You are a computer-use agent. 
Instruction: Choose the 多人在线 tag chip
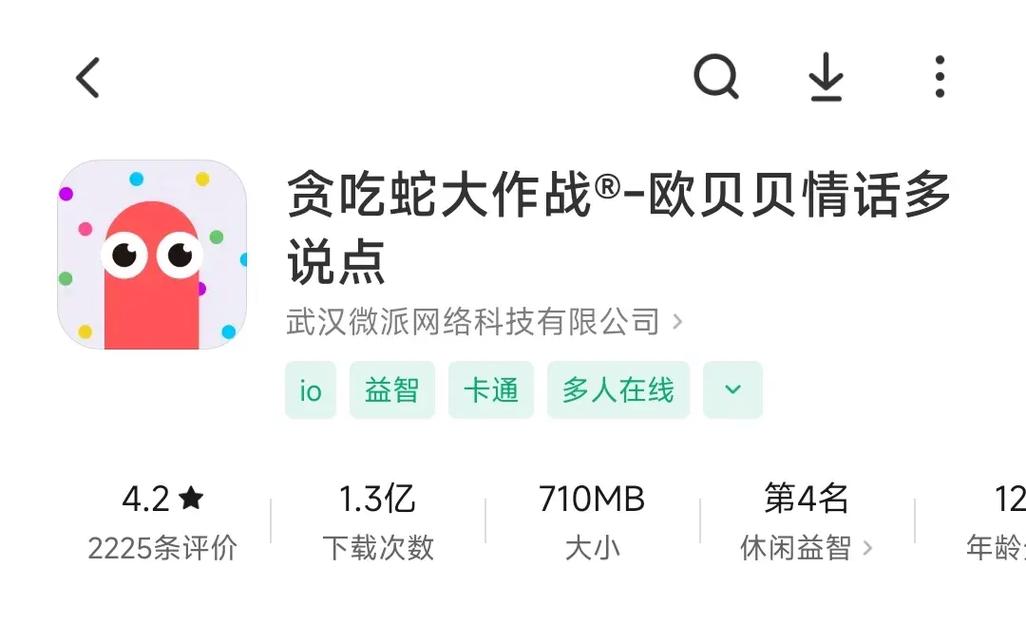pyautogui.click(x=618, y=390)
